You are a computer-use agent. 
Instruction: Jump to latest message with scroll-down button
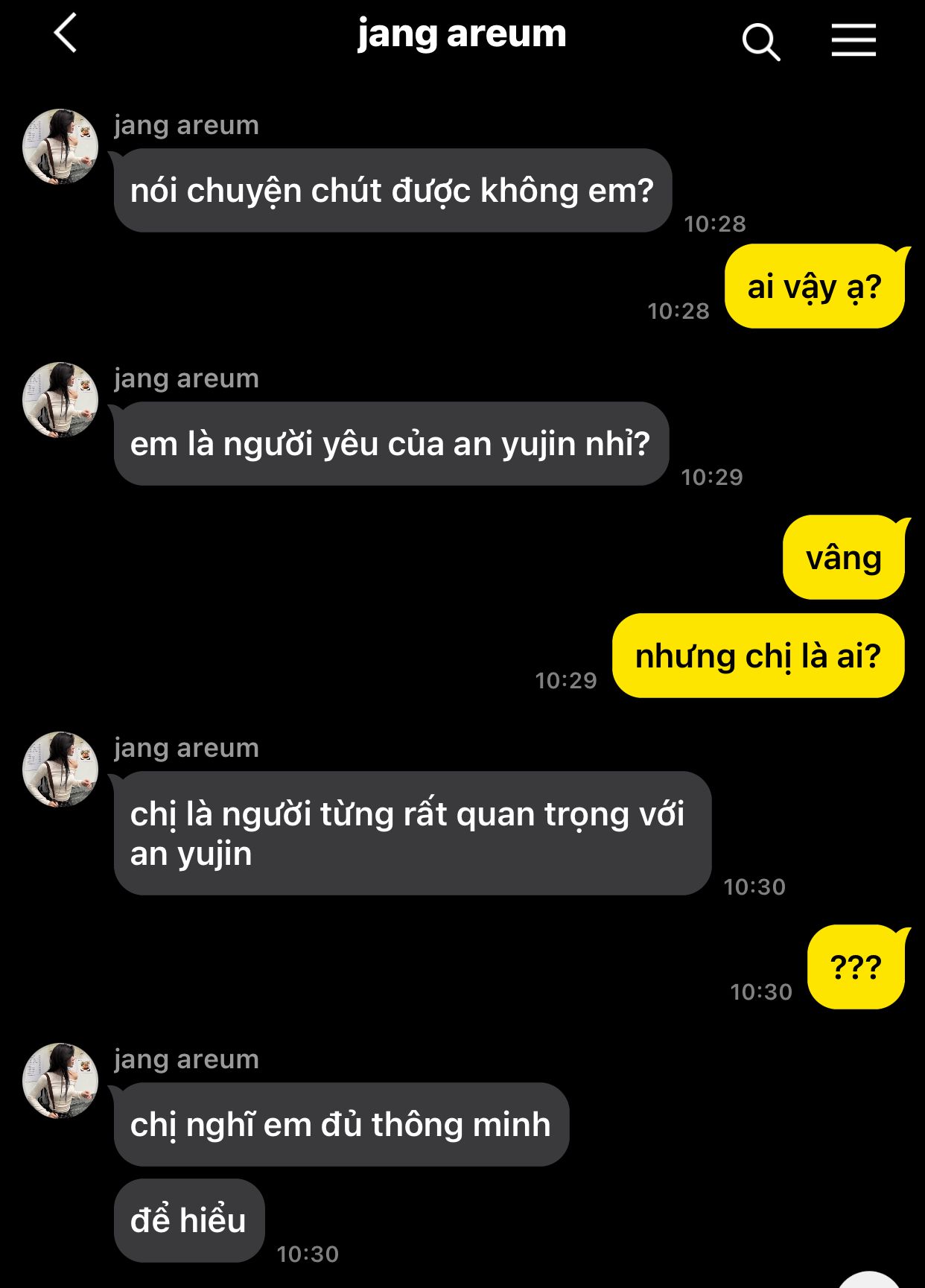tap(868, 1280)
